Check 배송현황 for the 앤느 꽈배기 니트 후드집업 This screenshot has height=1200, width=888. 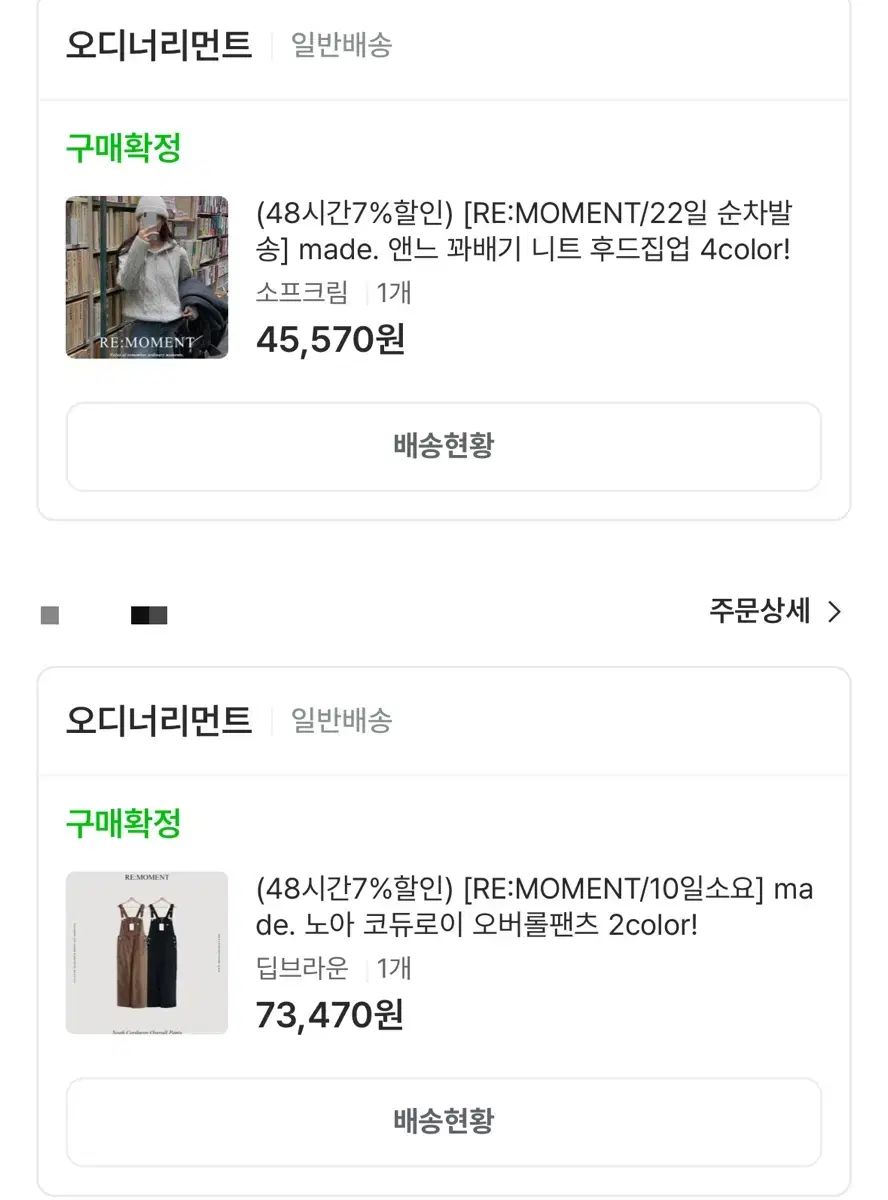[443, 446]
